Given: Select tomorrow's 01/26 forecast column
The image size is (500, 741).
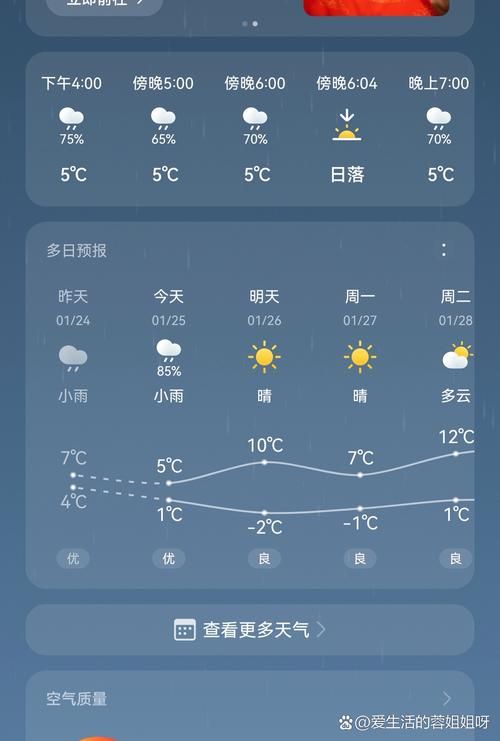Looking at the screenshot, I should (x=264, y=425).
